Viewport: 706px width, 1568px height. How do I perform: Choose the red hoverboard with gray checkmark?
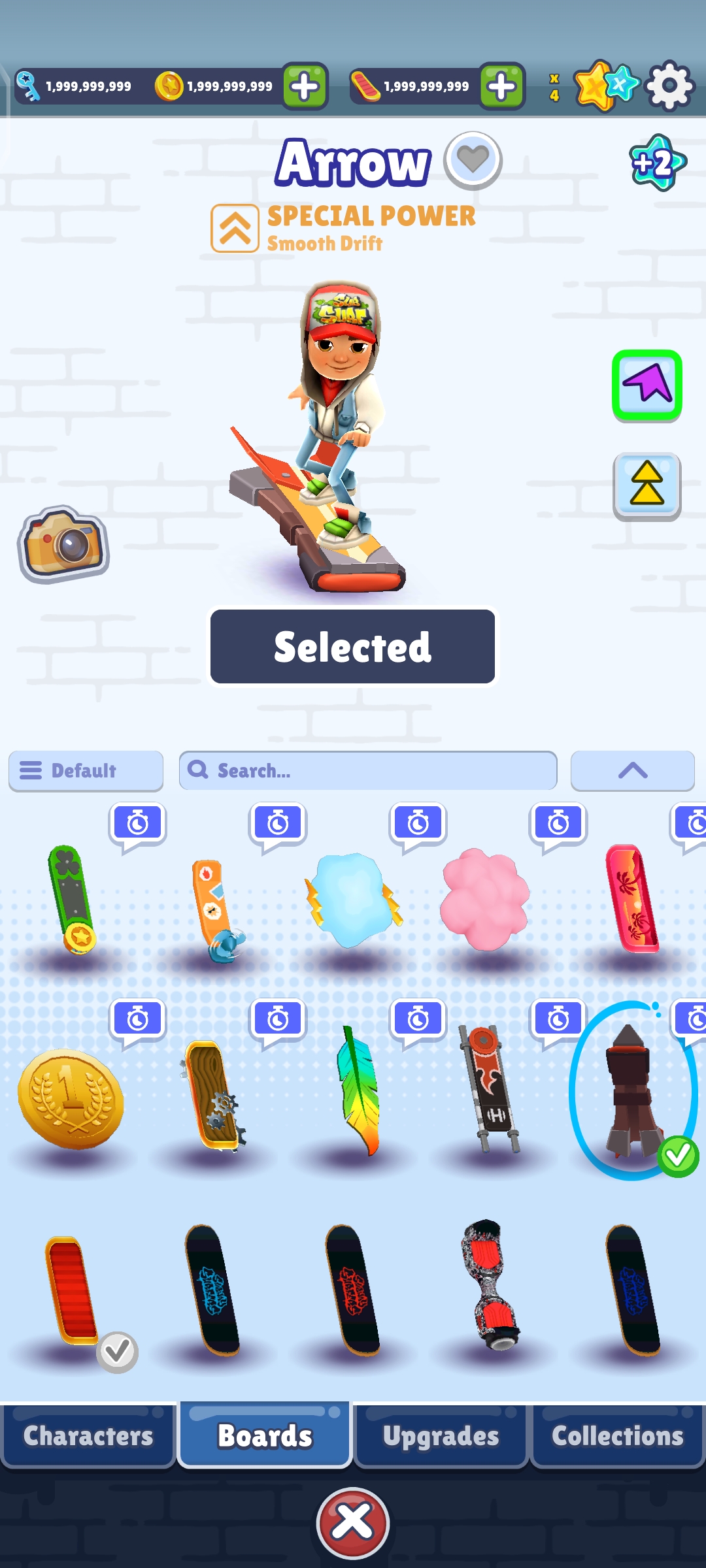pos(72,1290)
